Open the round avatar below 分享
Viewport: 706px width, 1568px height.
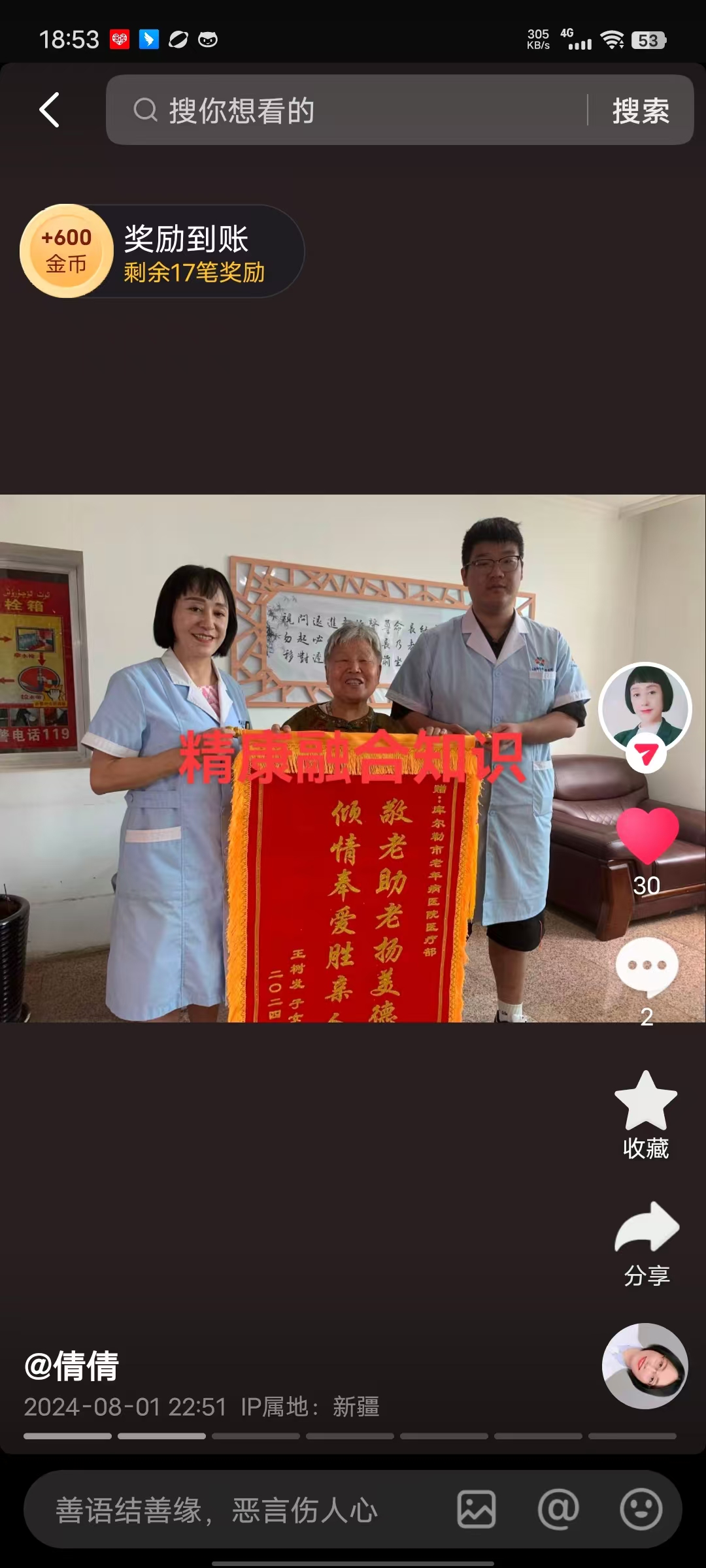(x=645, y=1365)
